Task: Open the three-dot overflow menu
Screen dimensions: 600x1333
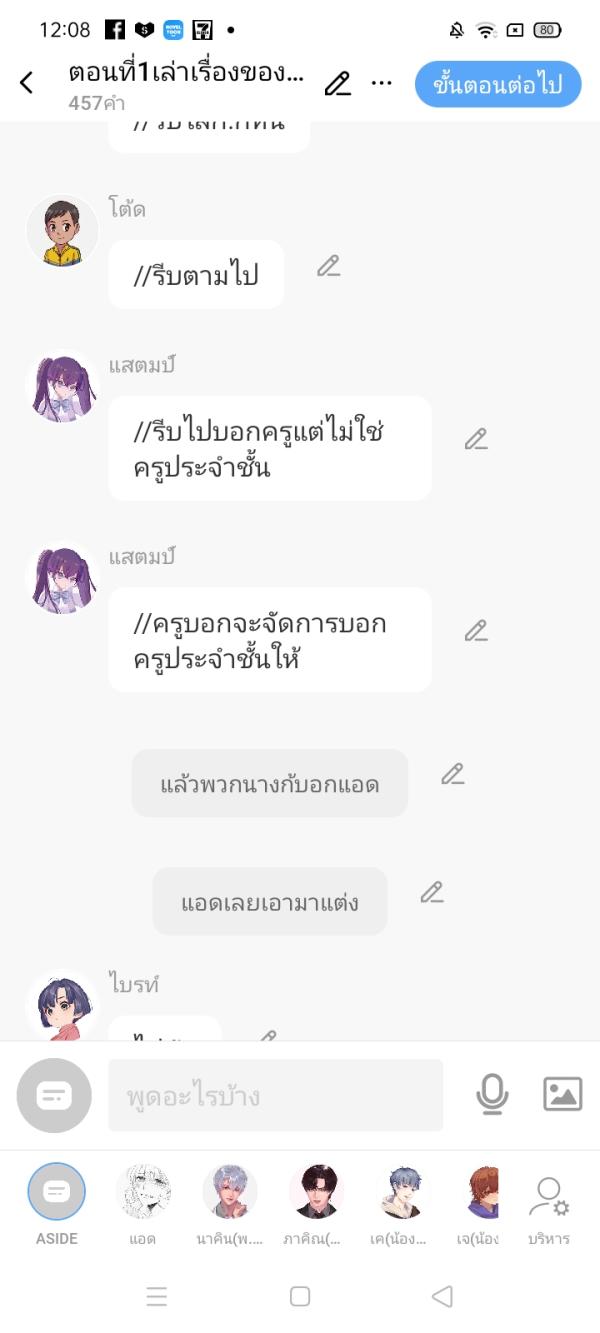Action: (381, 83)
